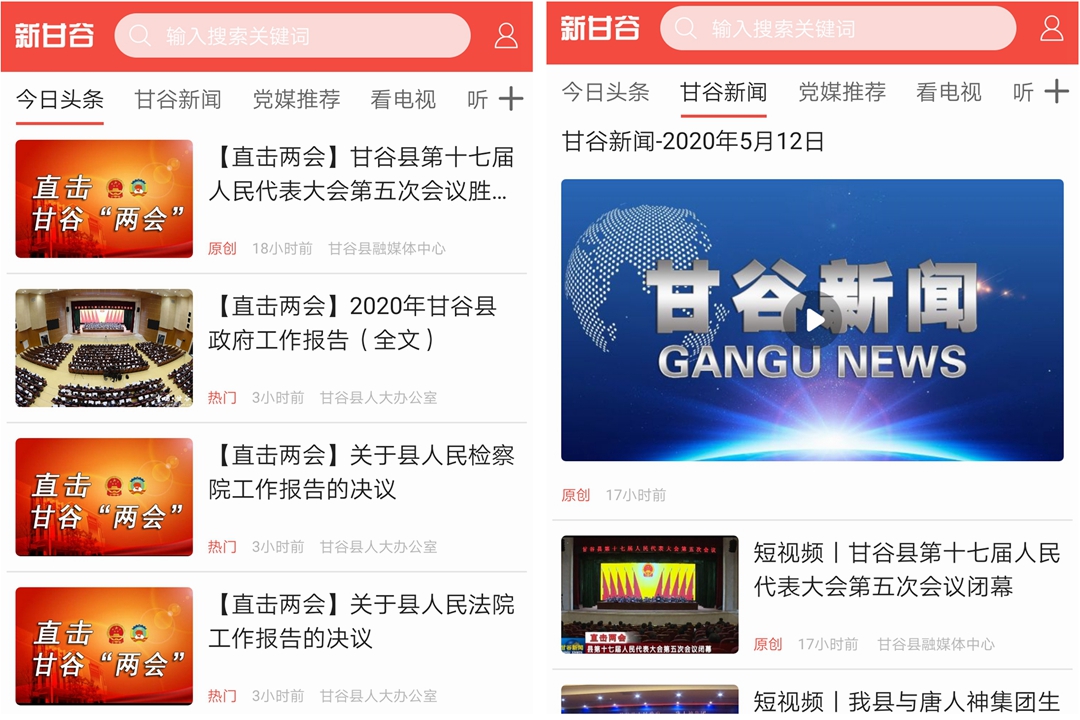Open article 甘谷县第十七届人民代表大会第五次会议胜利闭幕
Viewport: 1080px width, 720px height.
point(360,174)
